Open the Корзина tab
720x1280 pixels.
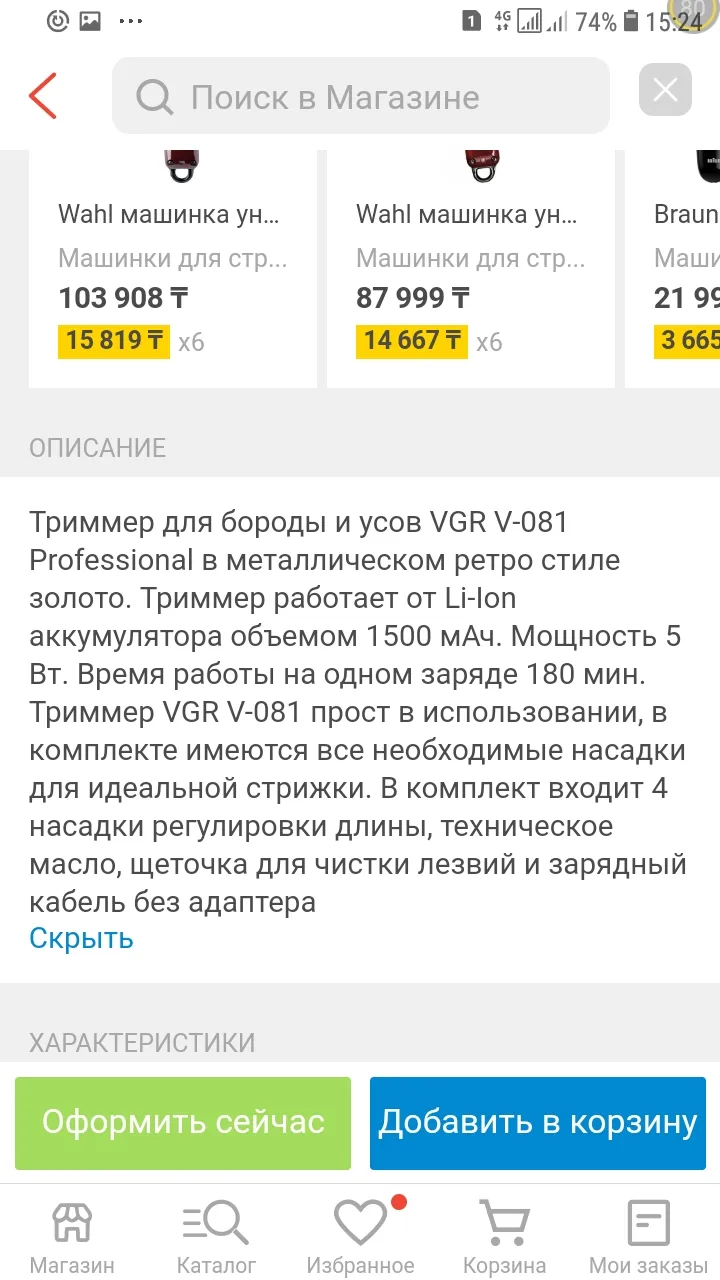coord(504,1237)
